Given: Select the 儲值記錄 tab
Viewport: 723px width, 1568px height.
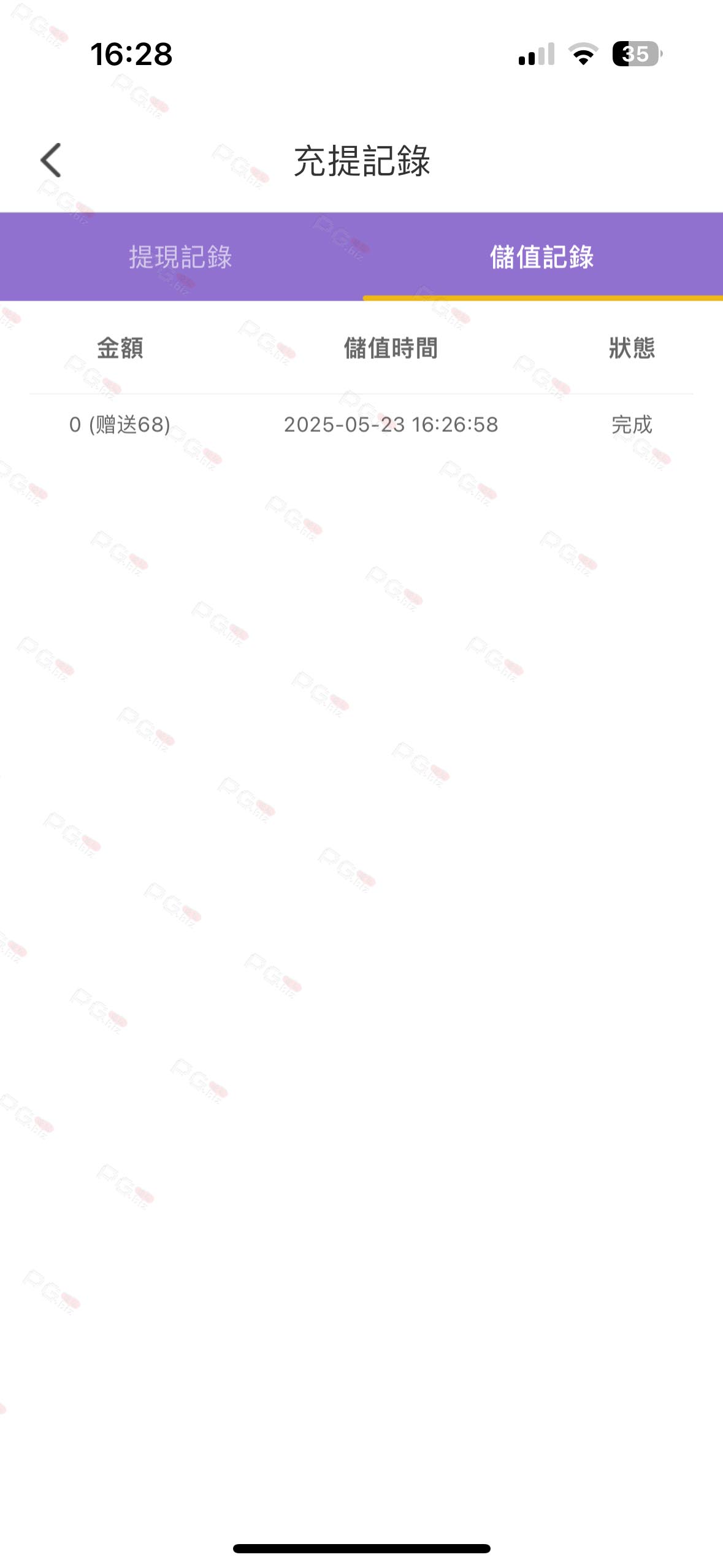Looking at the screenshot, I should [x=542, y=256].
